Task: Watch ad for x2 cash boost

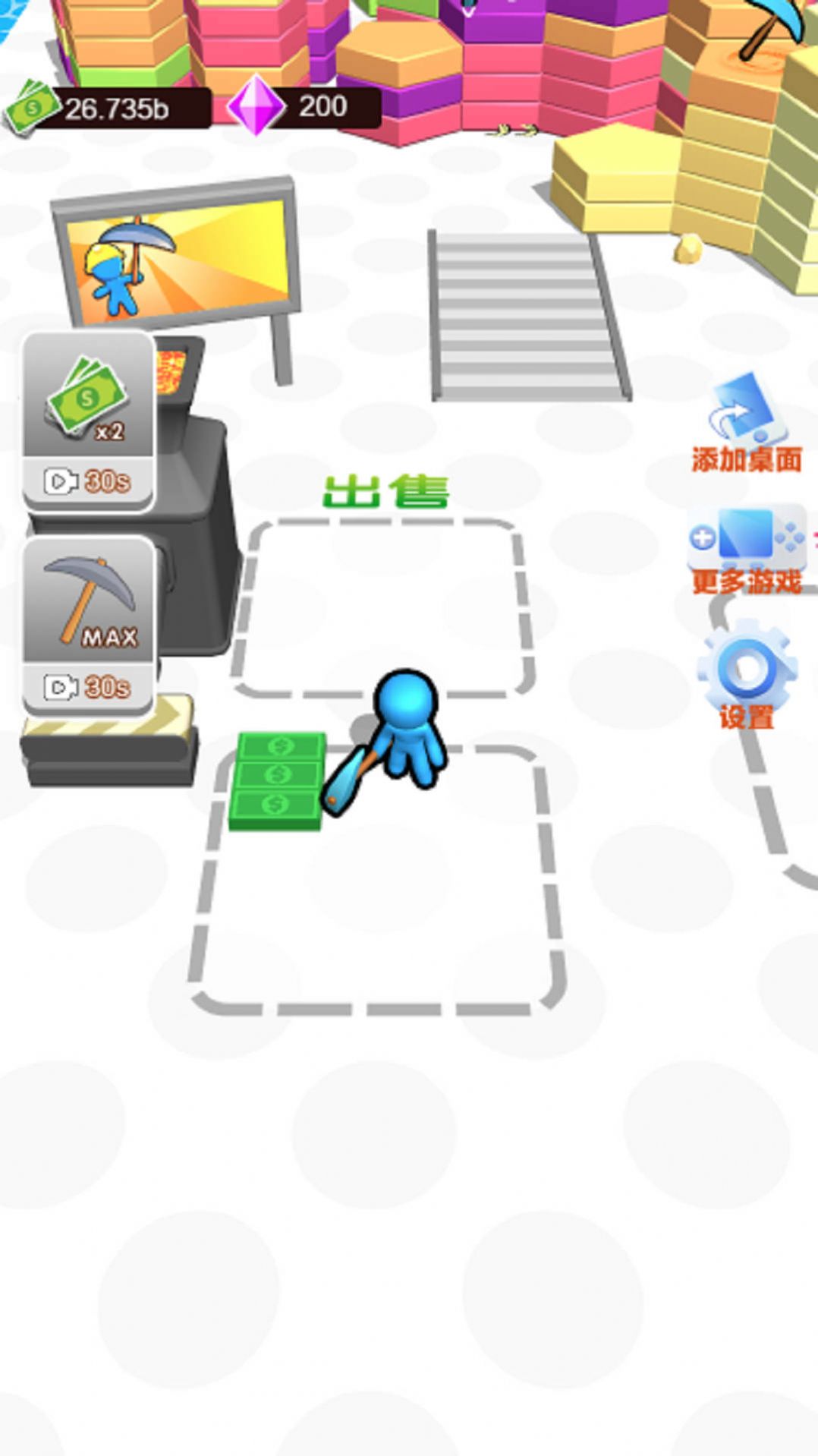Action: point(88,422)
